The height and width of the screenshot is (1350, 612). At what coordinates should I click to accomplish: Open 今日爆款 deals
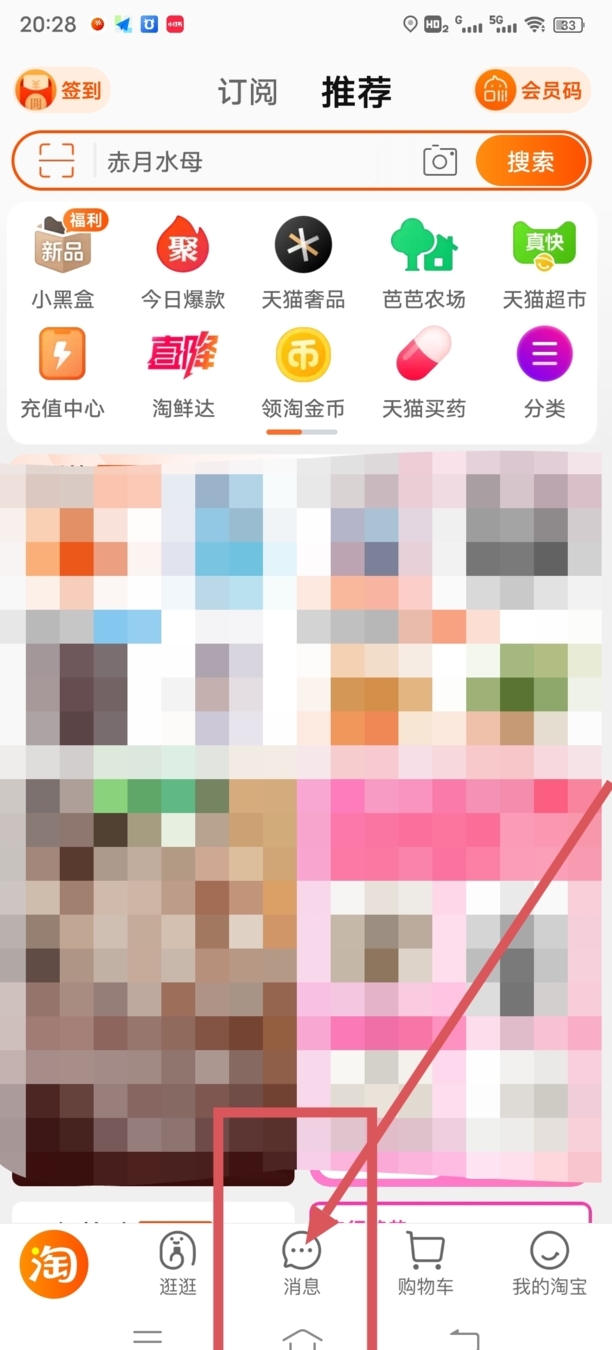[183, 260]
